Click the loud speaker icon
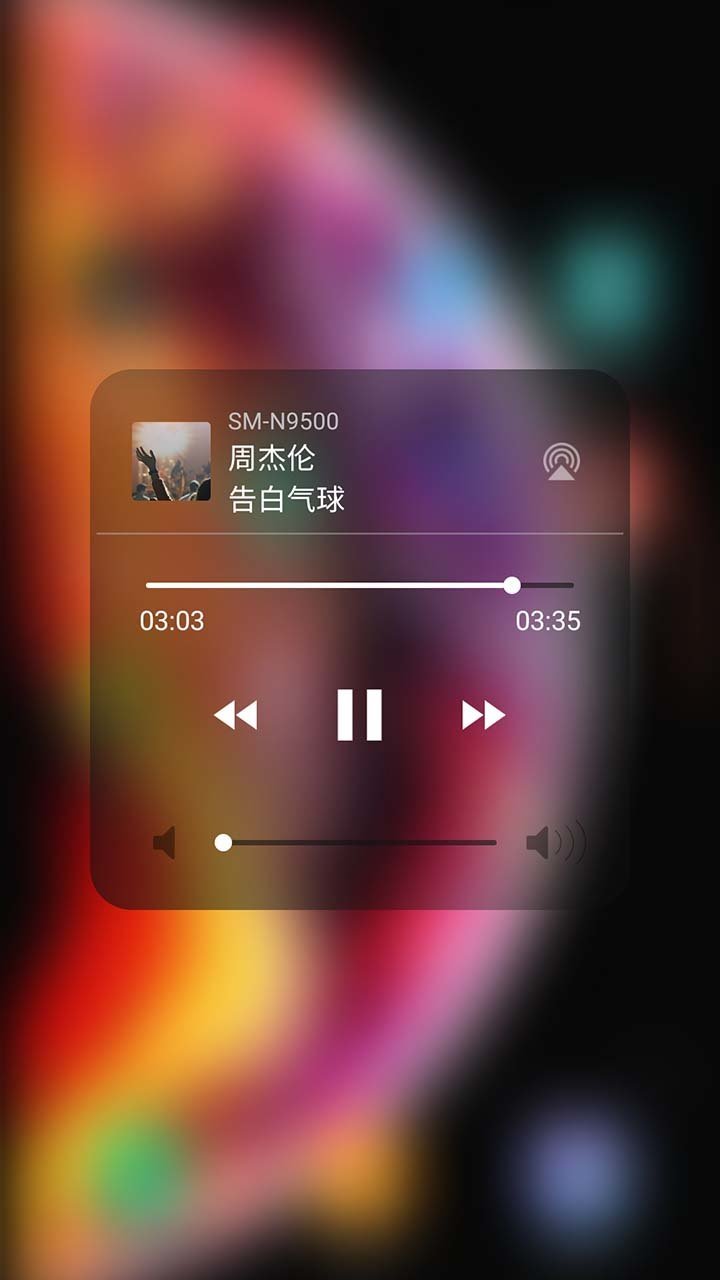The height and width of the screenshot is (1280, 720). (556, 843)
